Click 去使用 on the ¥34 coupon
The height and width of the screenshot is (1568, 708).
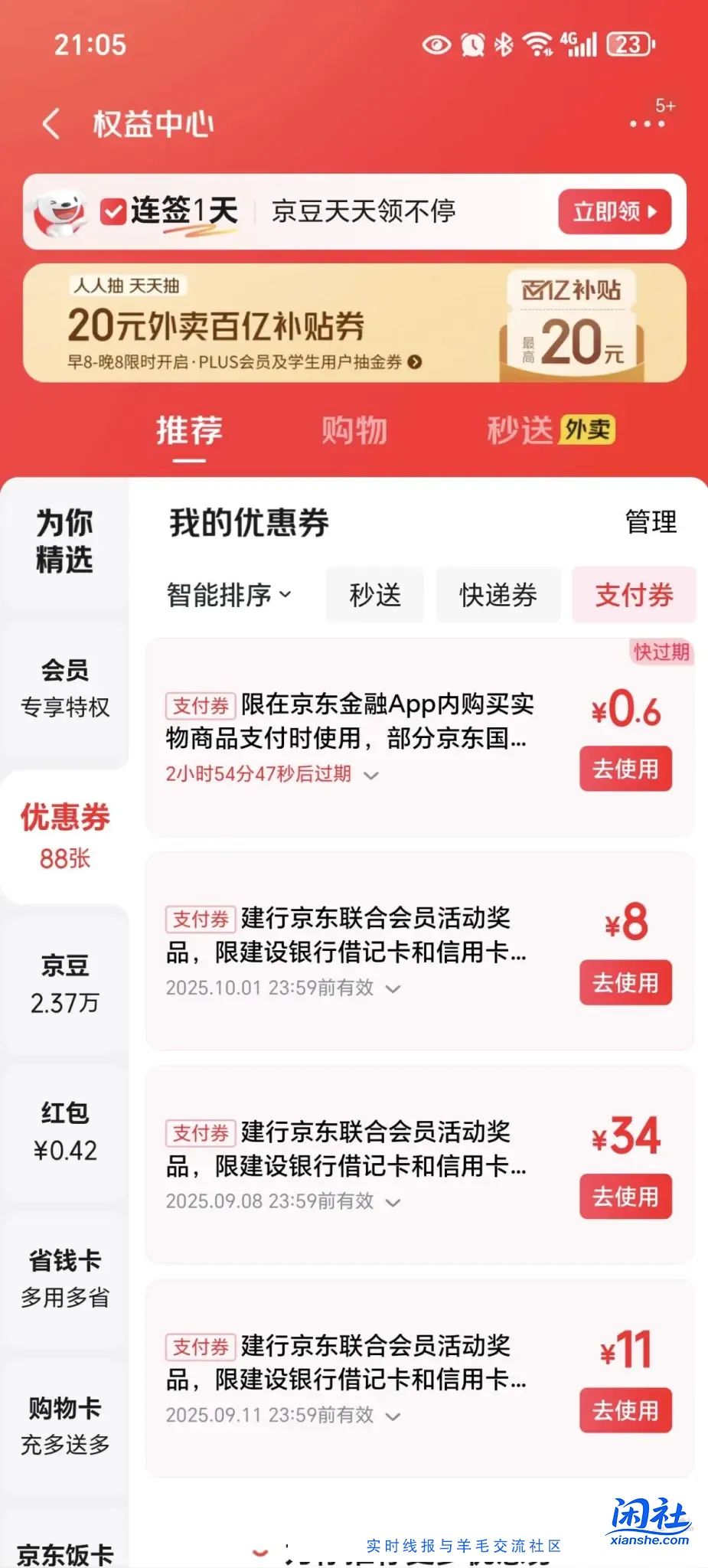(625, 1197)
